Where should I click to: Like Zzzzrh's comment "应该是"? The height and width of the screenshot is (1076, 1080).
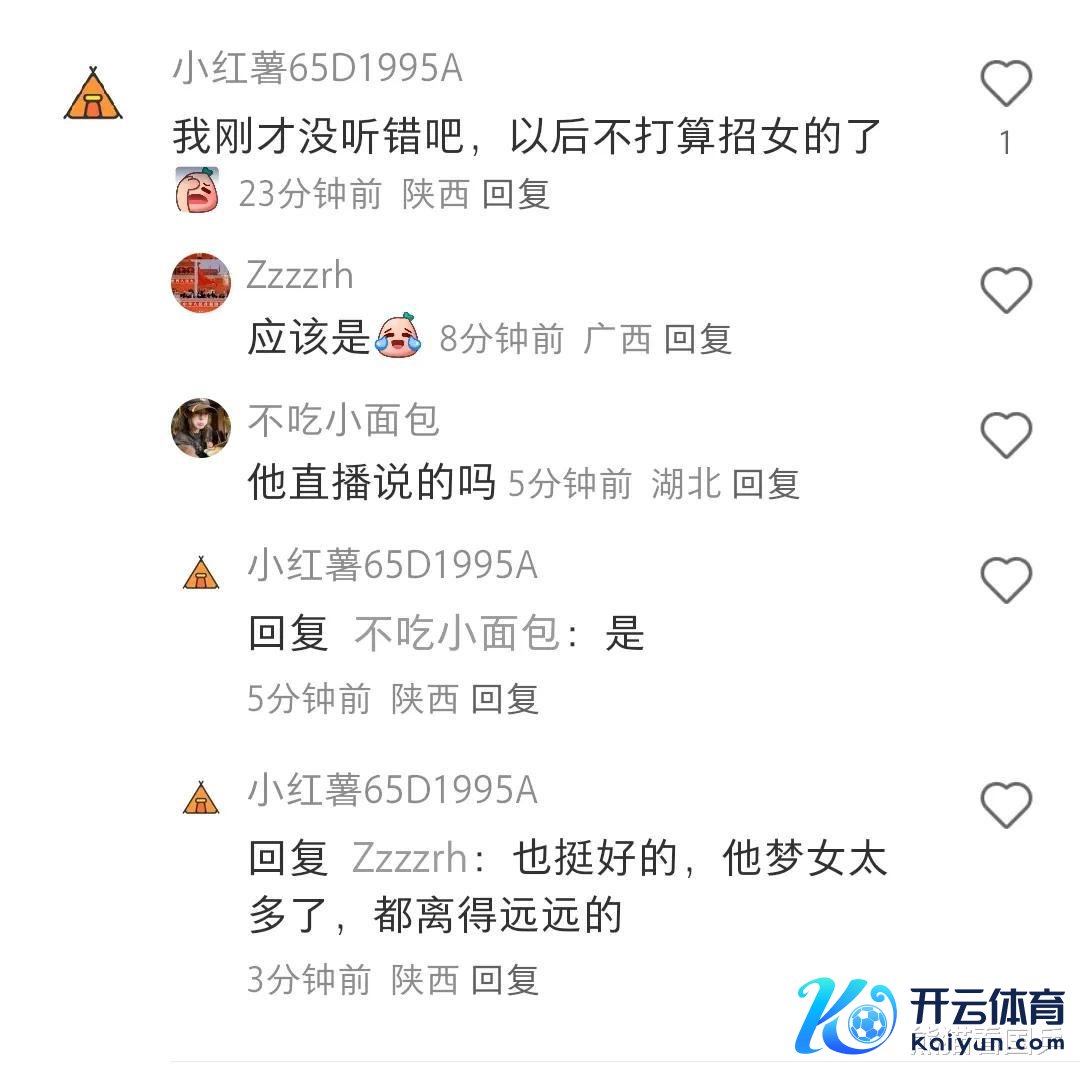point(1005,290)
